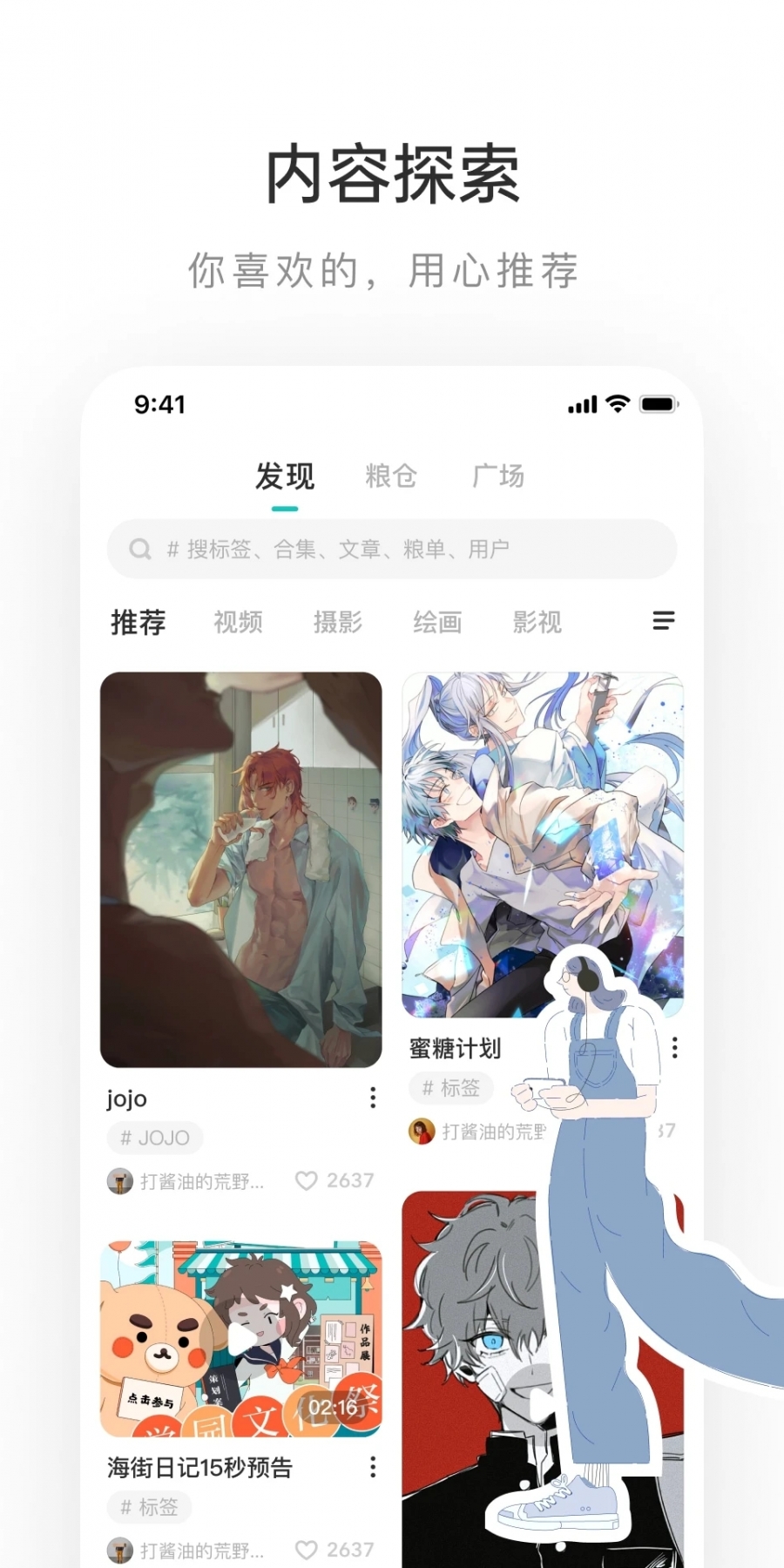
Task: Switch to the 粮仓 tab
Action: coord(391,476)
